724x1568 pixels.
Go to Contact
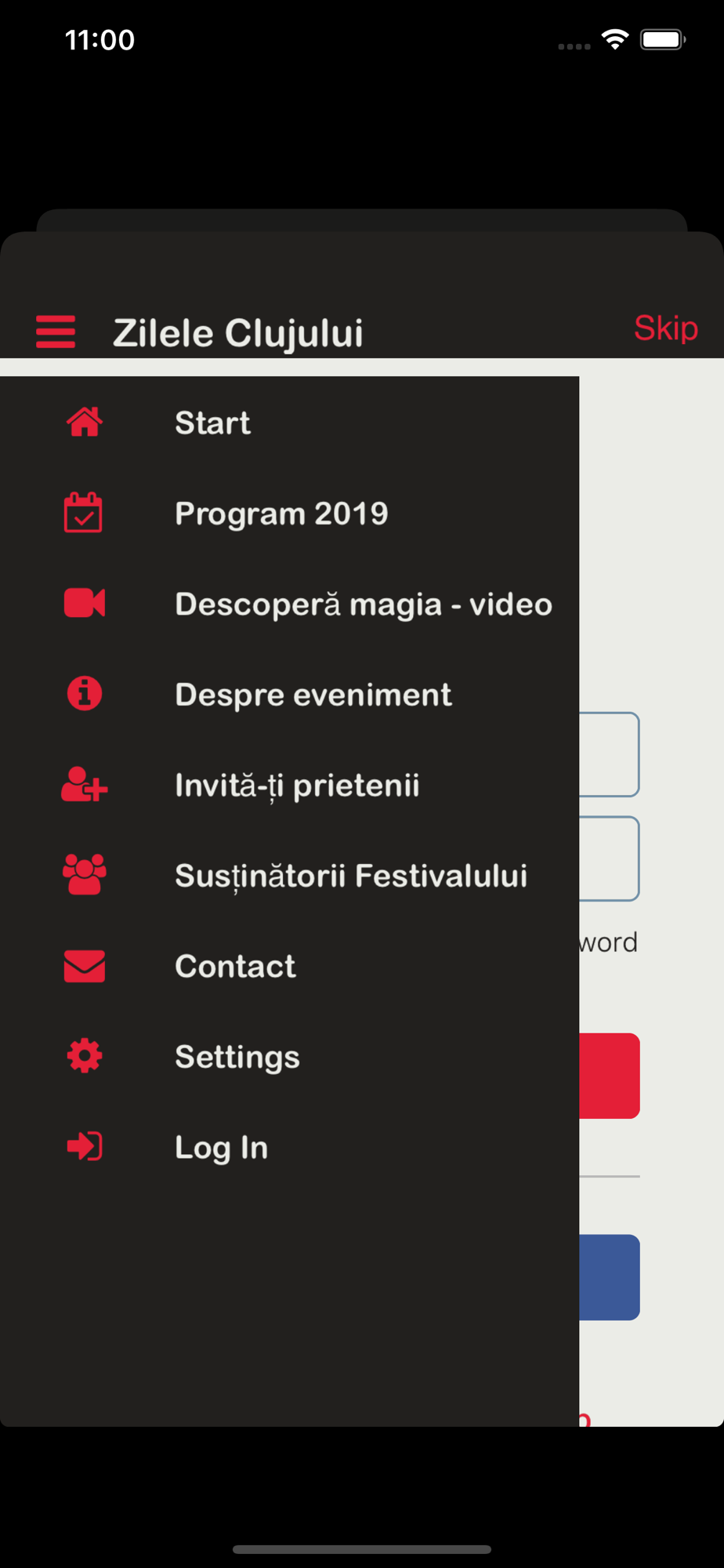pos(290,966)
